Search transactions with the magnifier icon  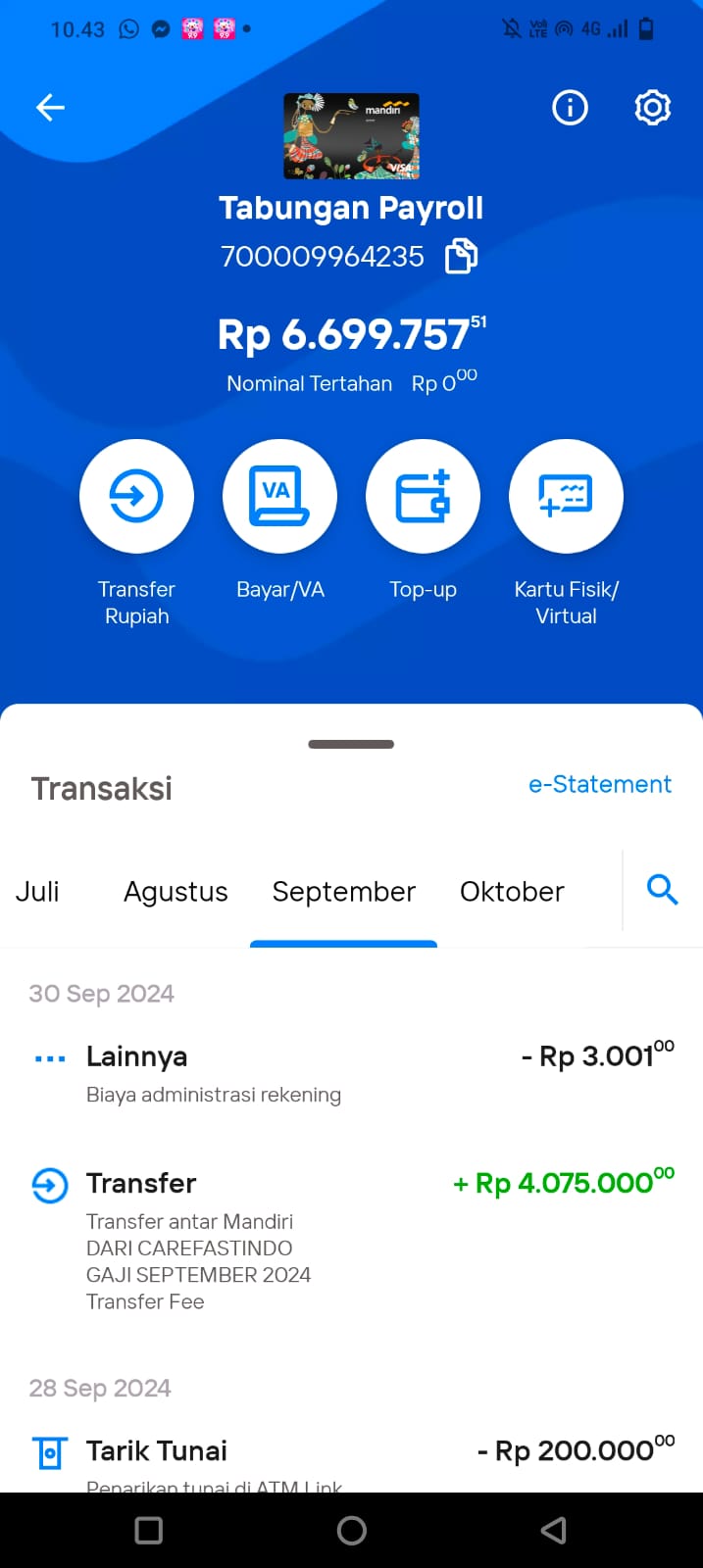663,890
